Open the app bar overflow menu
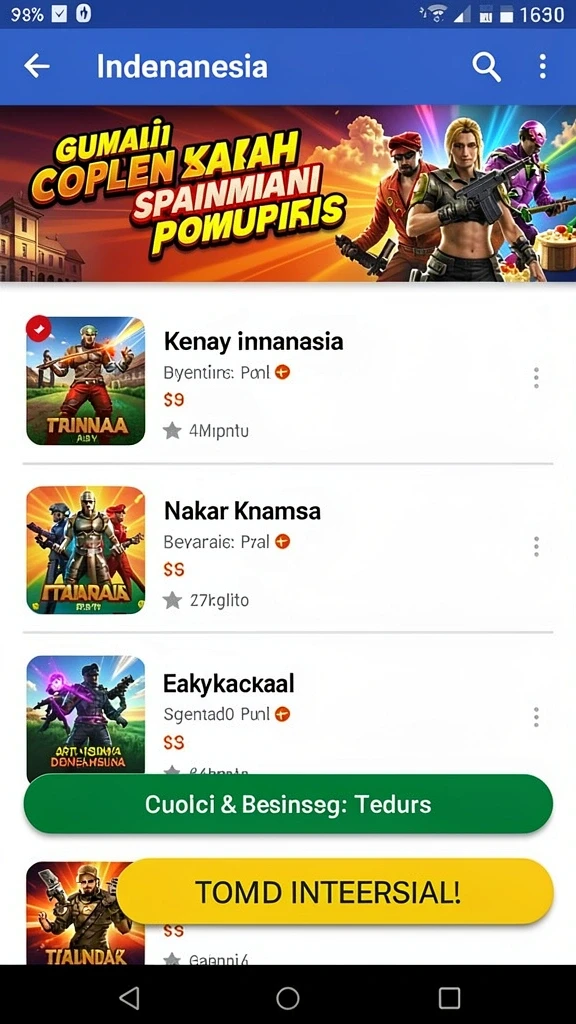576x1024 pixels. click(x=542, y=67)
